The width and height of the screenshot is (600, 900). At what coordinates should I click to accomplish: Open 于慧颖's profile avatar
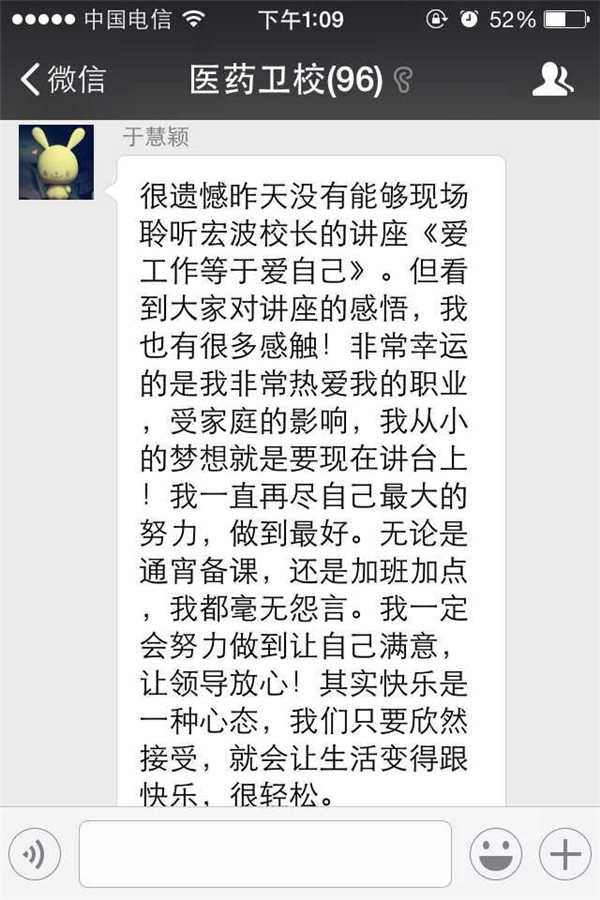click(56, 162)
